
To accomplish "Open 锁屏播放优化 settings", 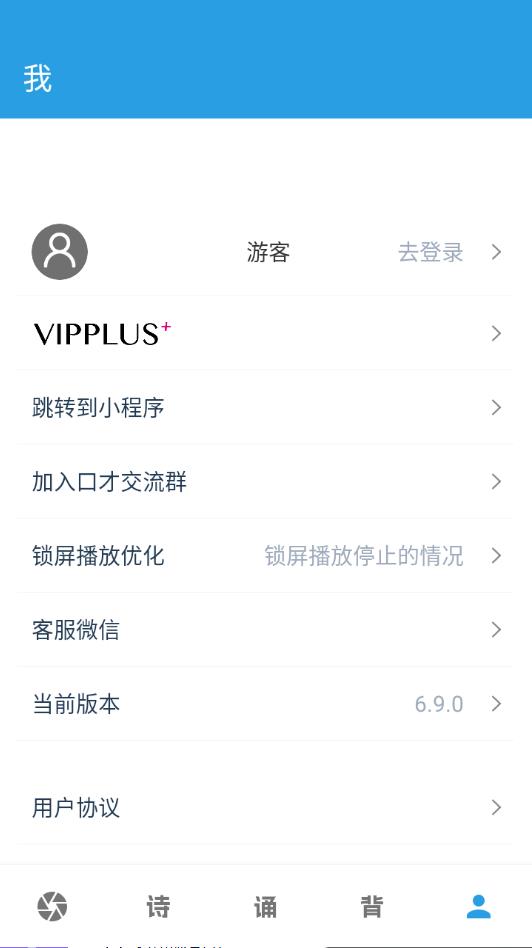I will pyautogui.click(x=265, y=556).
